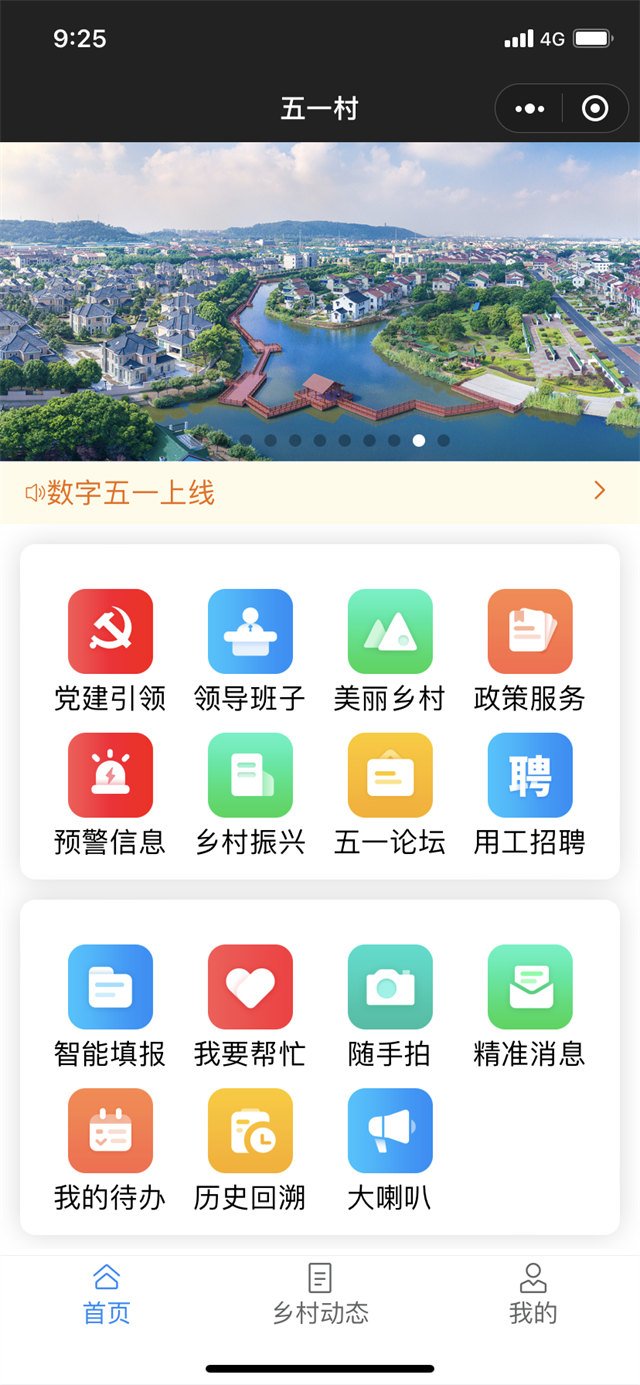Close the mini program via circle button
Image resolution: width=640 pixels, height=1385 pixels.
coord(595,108)
